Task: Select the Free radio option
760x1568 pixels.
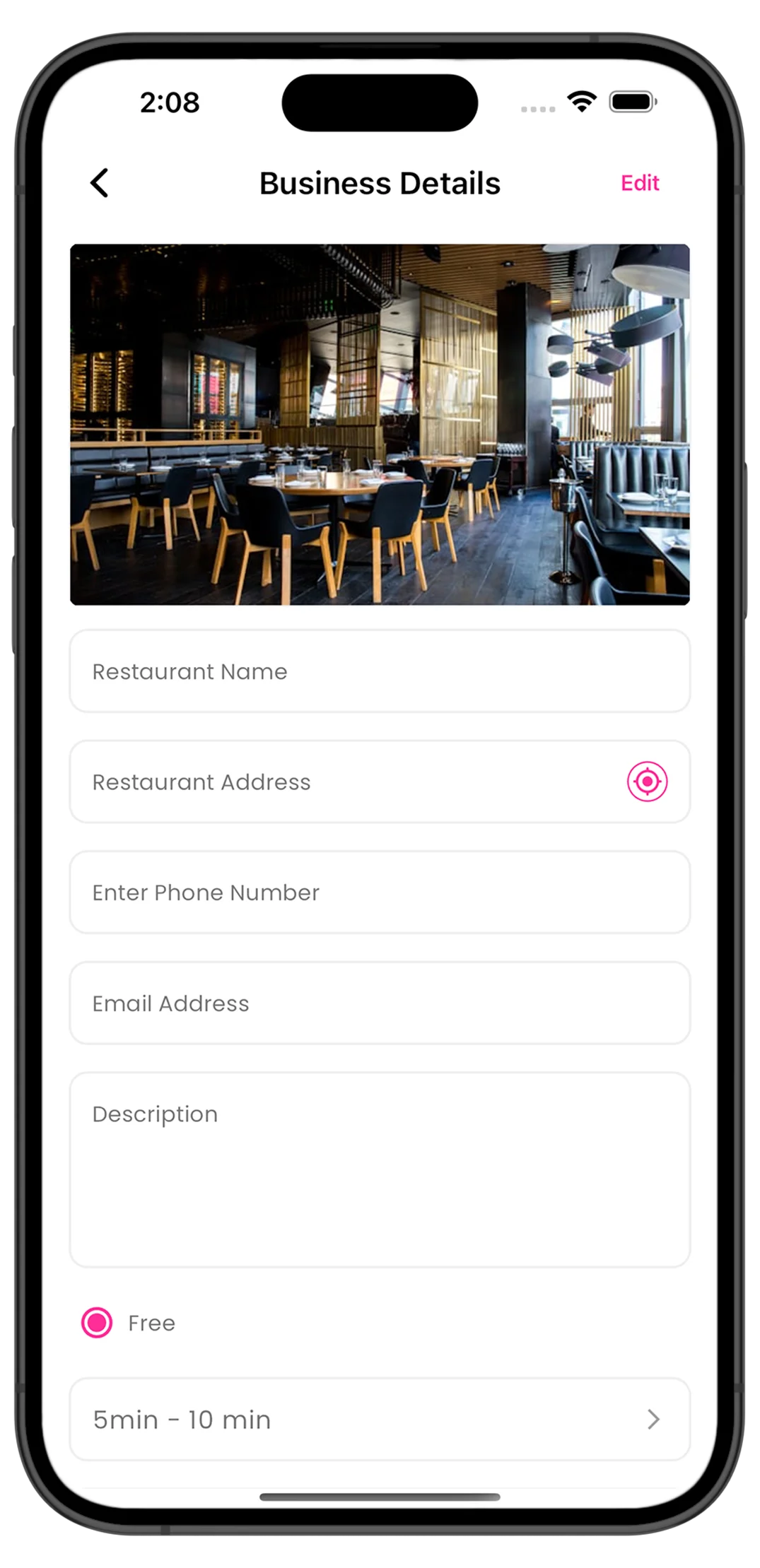Action: coord(97,1323)
